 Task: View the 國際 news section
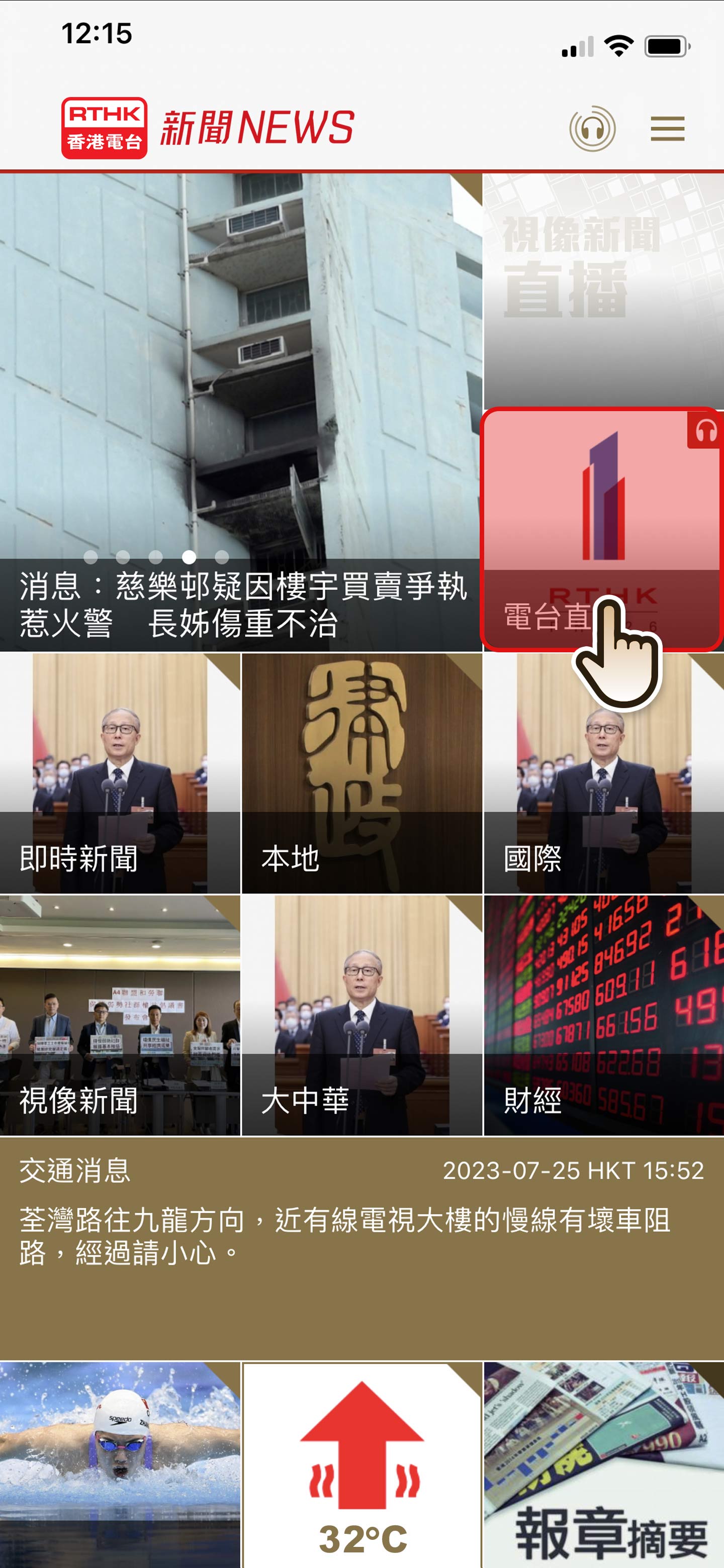click(x=603, y=773)
